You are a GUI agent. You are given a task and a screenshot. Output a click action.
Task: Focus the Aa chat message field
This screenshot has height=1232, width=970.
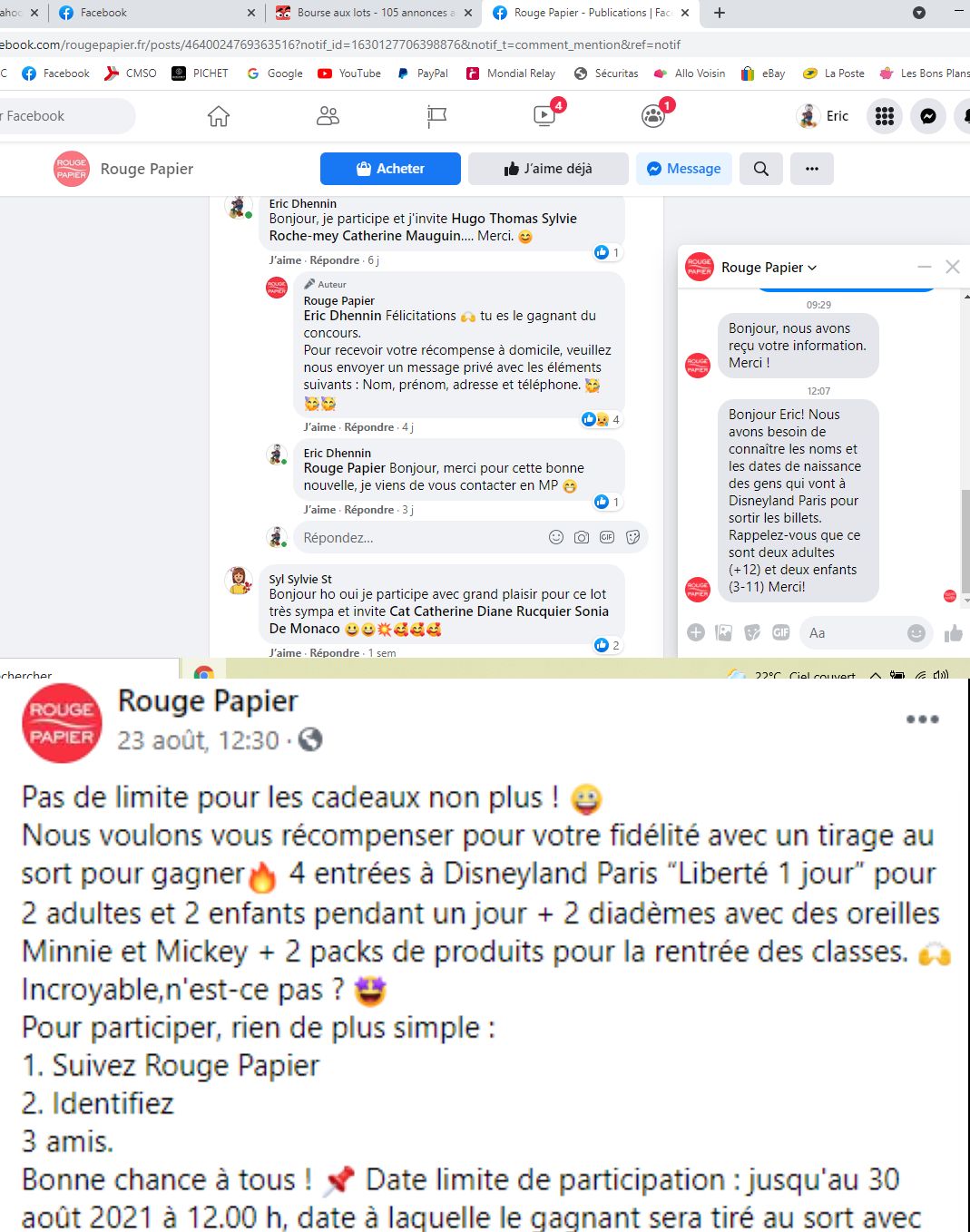tap(853, 633)
